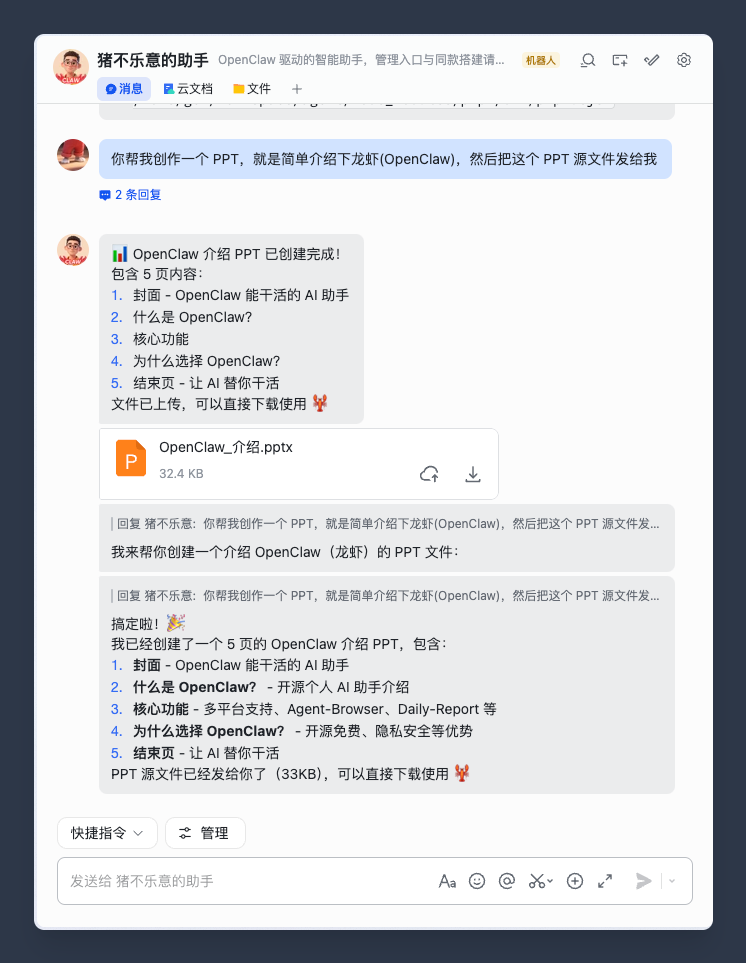
Task: Open the plus attachment menu
Action: (575, 881)
